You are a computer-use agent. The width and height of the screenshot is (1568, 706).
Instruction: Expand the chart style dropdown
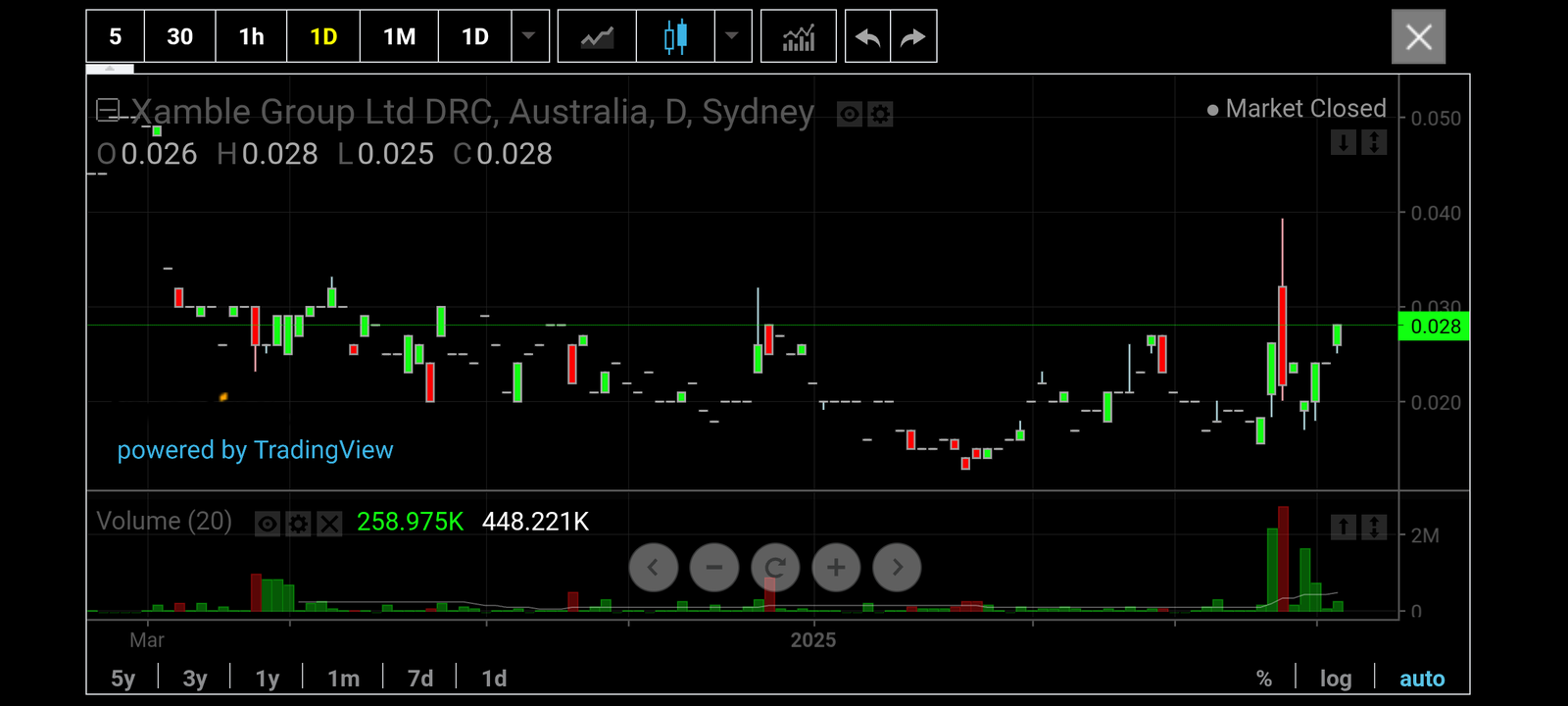(732, 37)
